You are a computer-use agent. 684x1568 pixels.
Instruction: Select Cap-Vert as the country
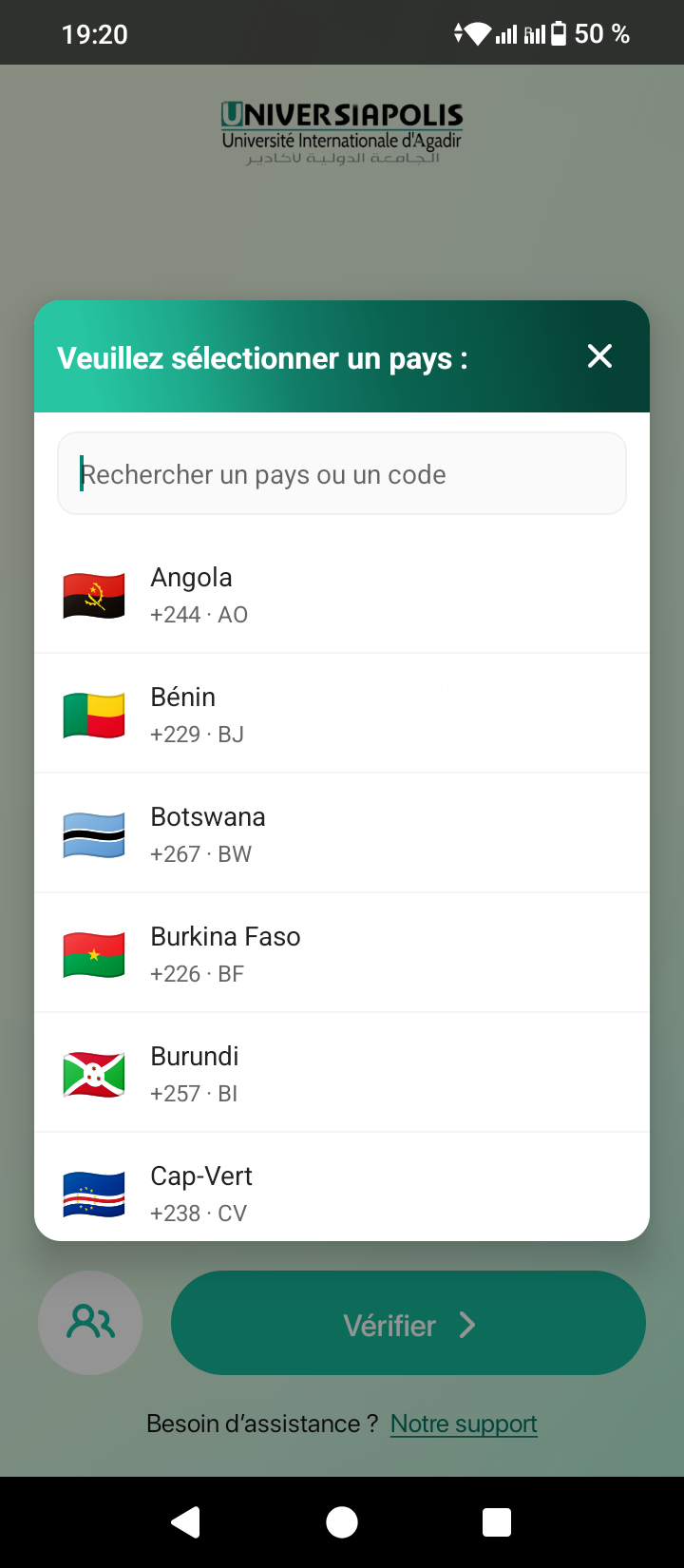pos(342,1192)
